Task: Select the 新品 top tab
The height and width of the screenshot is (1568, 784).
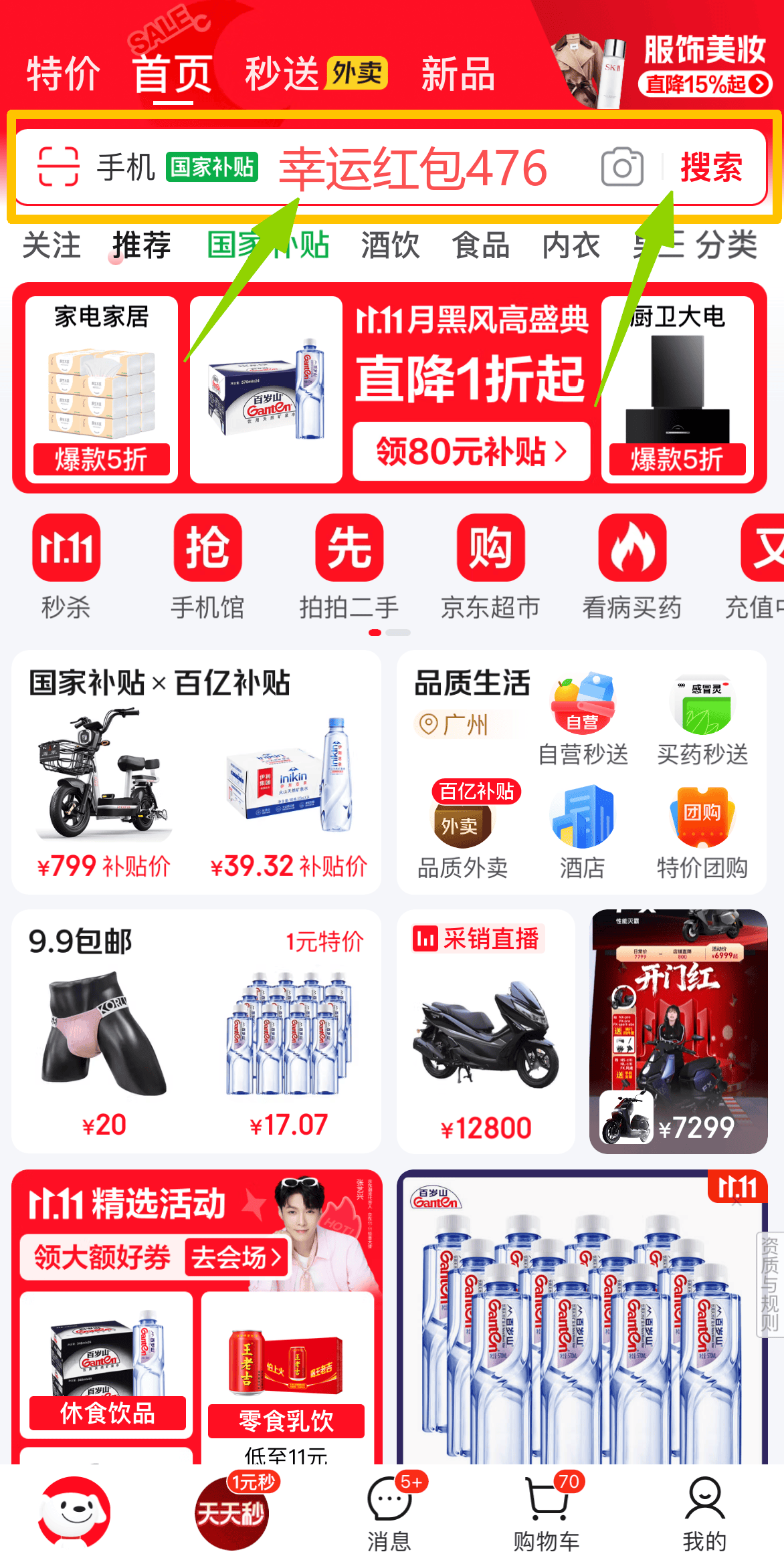Action: (458, 74)
